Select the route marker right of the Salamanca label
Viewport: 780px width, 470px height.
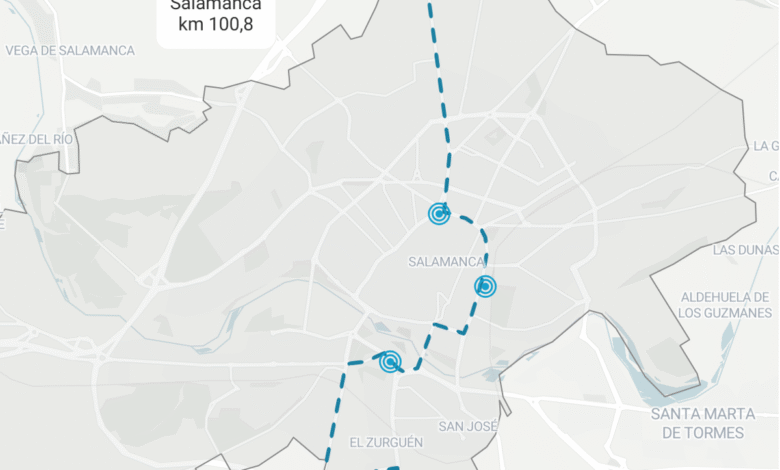tap(485, 287)
